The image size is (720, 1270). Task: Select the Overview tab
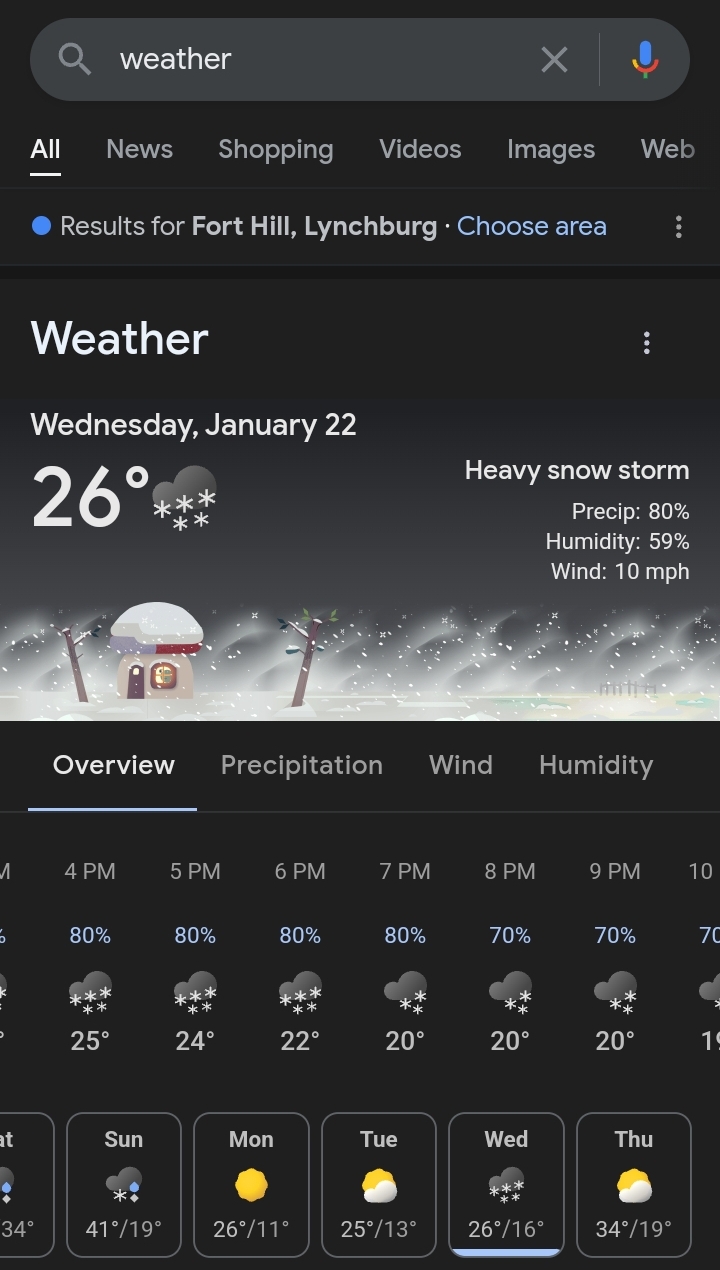(113, 765)
